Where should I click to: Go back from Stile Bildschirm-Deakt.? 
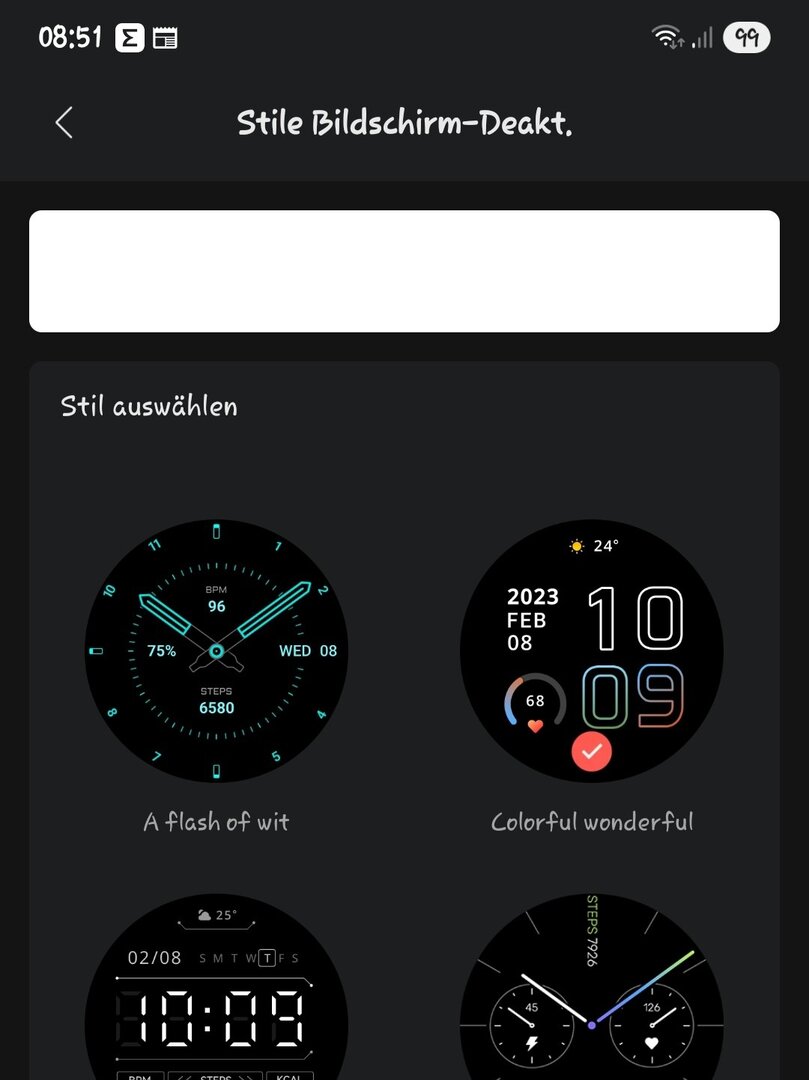pyautogui.click(x=64, y=123)
